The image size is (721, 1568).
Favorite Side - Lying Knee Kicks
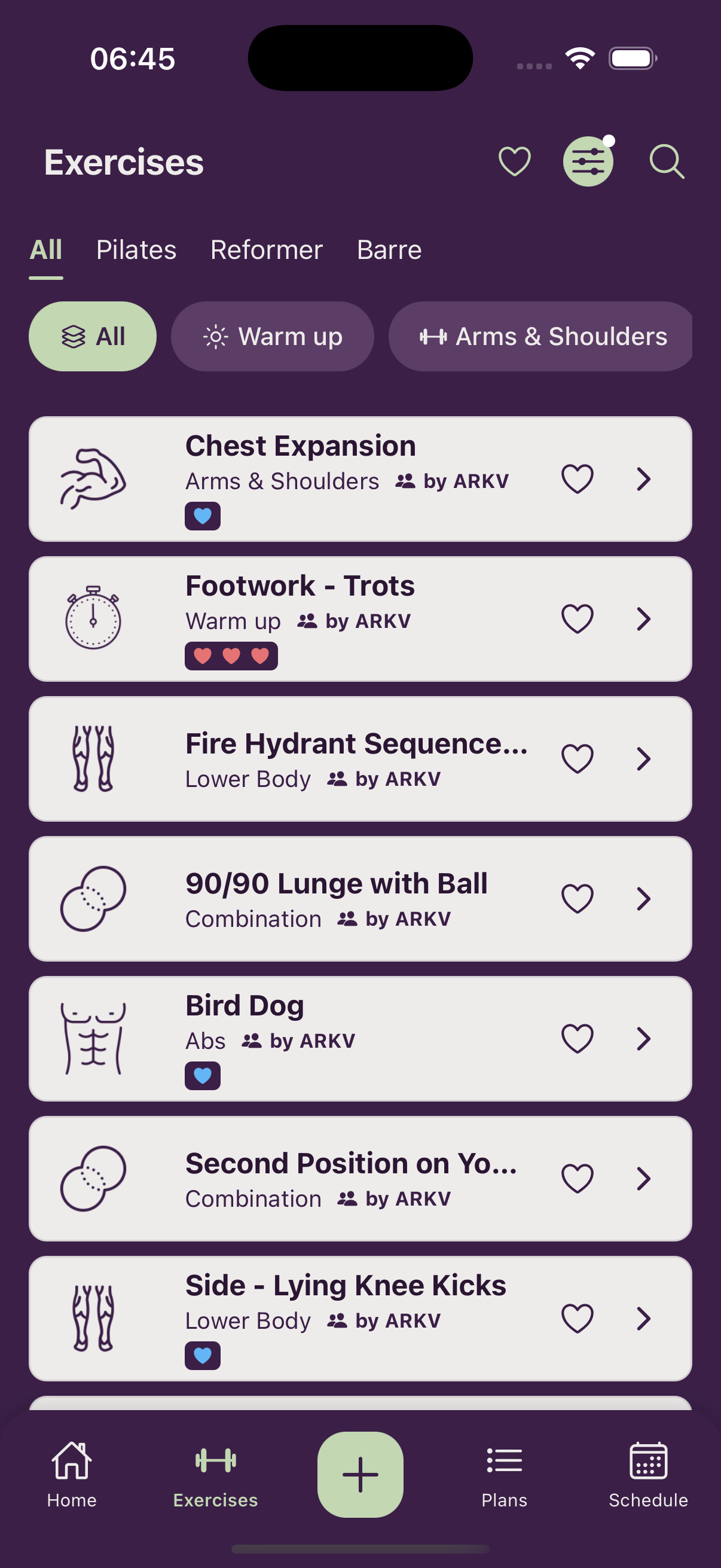click(x=577, y=1320)
